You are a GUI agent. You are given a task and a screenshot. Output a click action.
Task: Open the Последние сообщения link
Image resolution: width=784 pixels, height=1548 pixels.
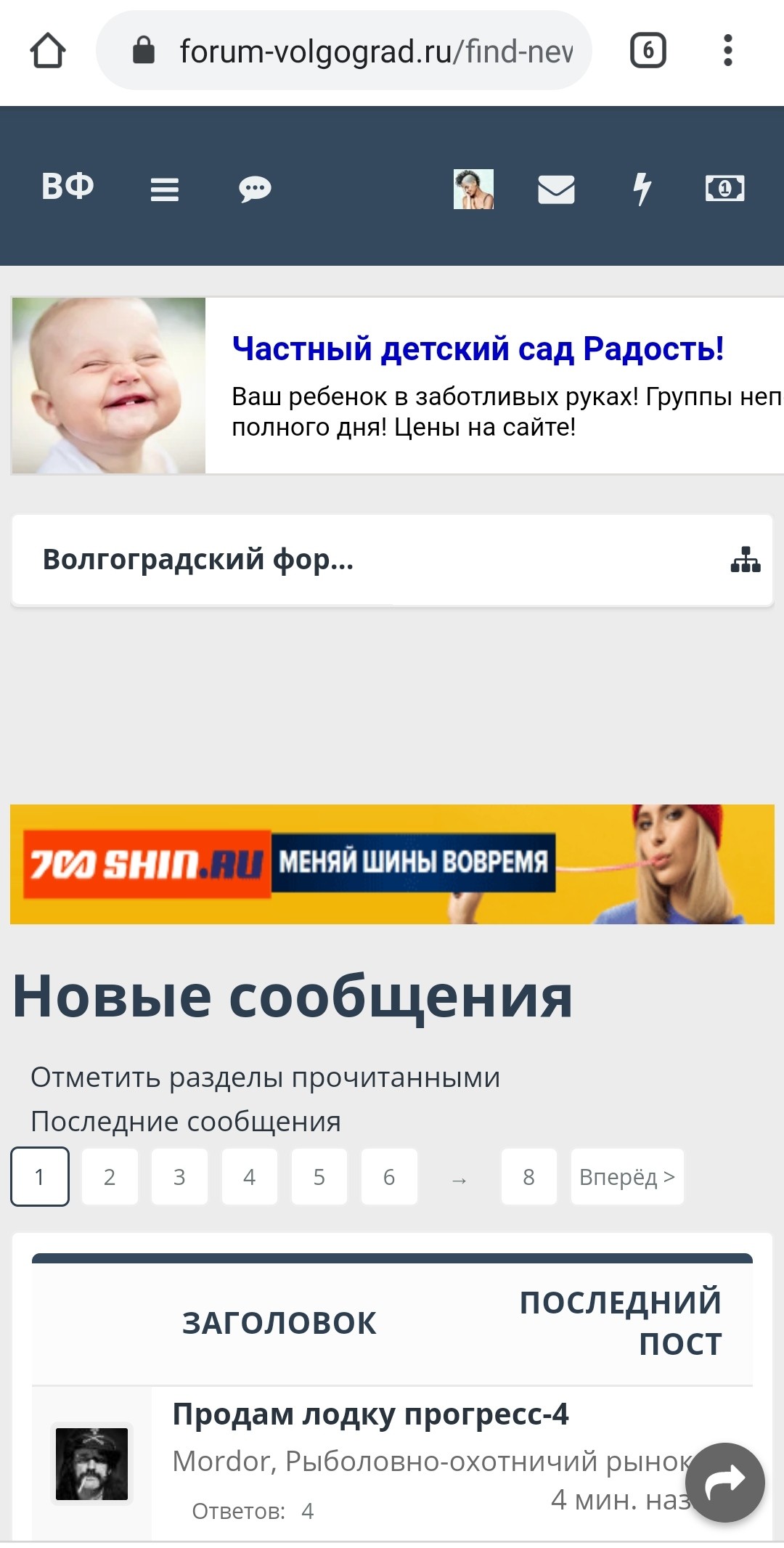click(x=186, y=1122)
